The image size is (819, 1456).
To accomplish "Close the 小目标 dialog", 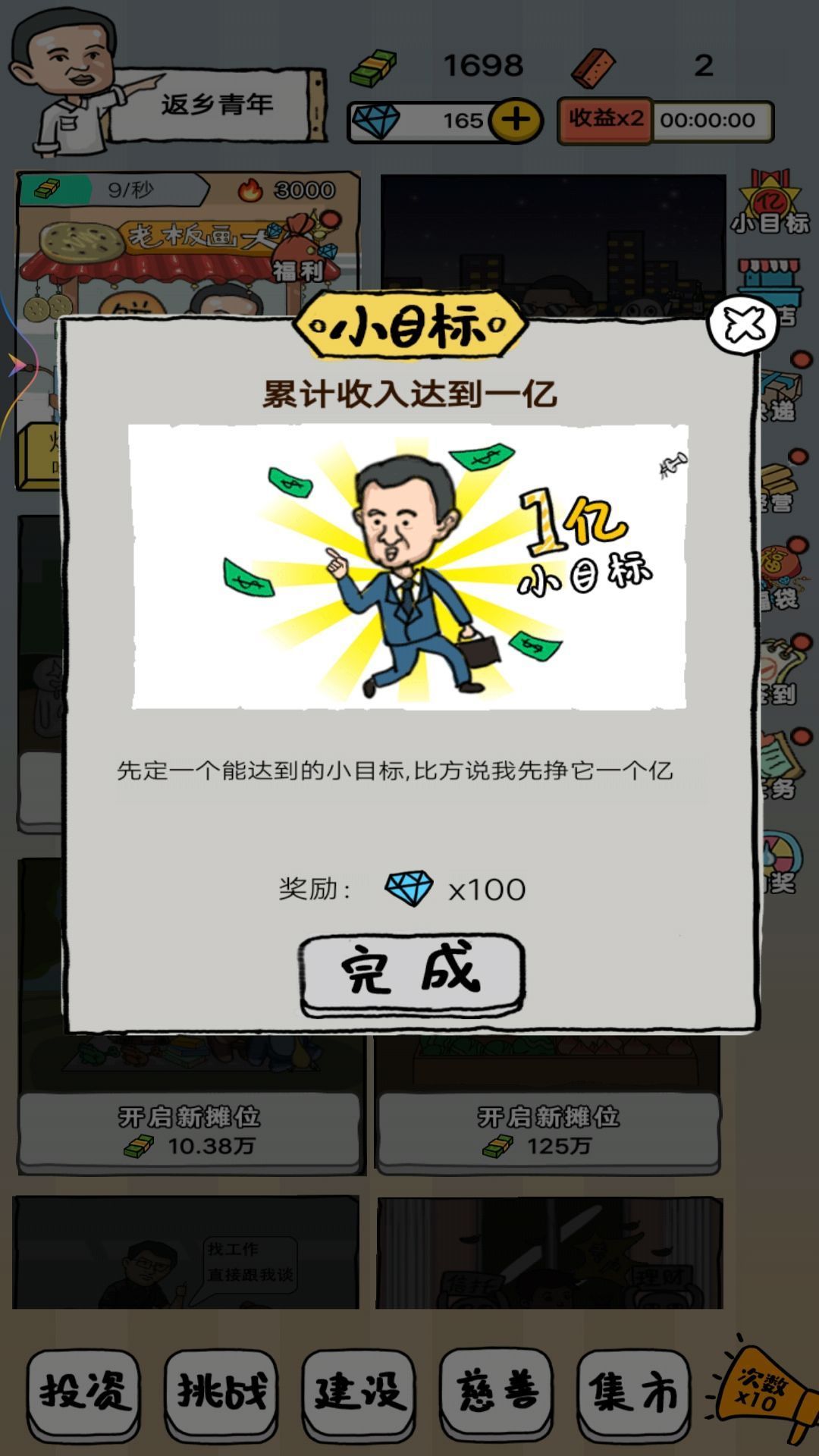I will click(742, 326).
